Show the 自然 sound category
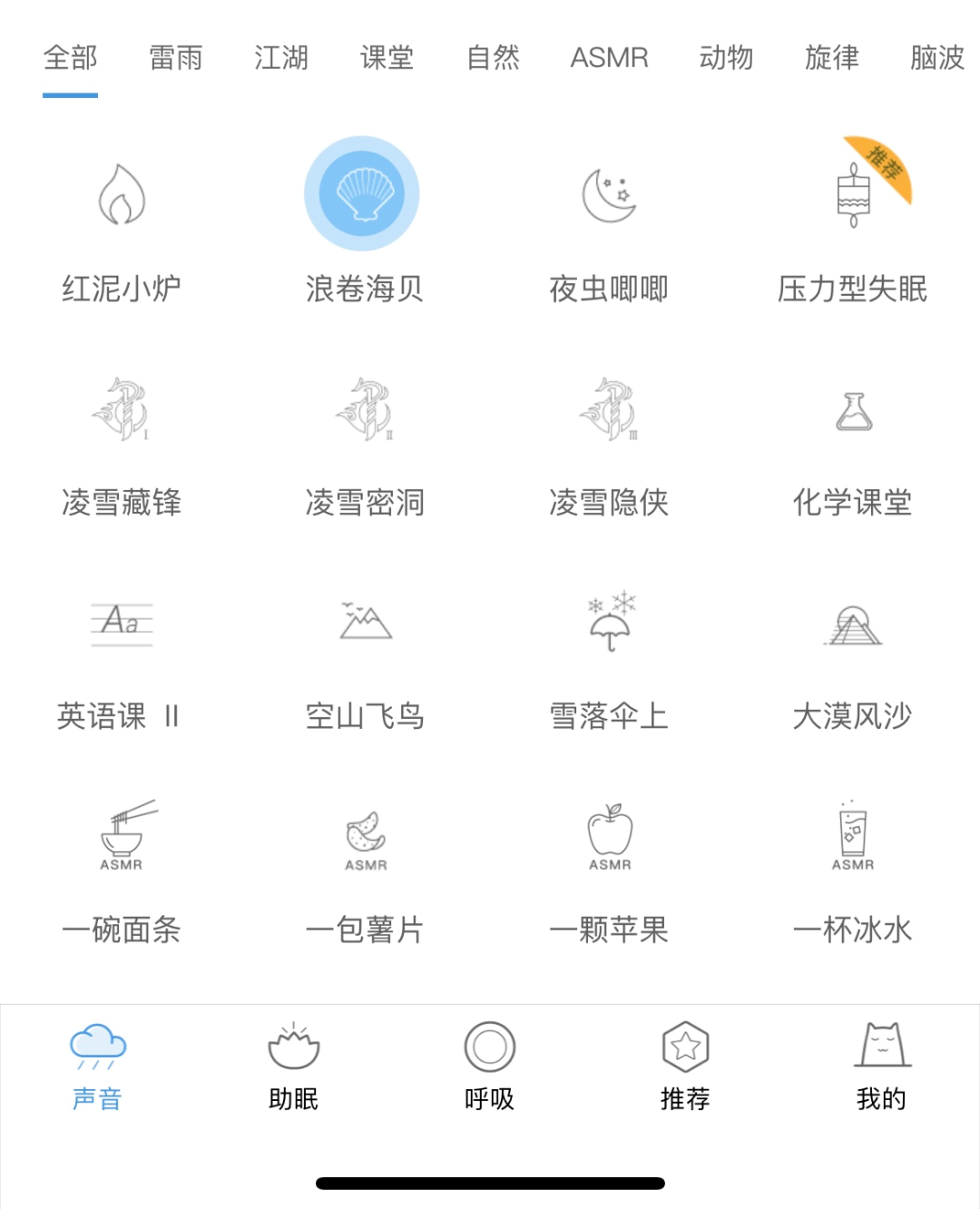 pos(493,58)
